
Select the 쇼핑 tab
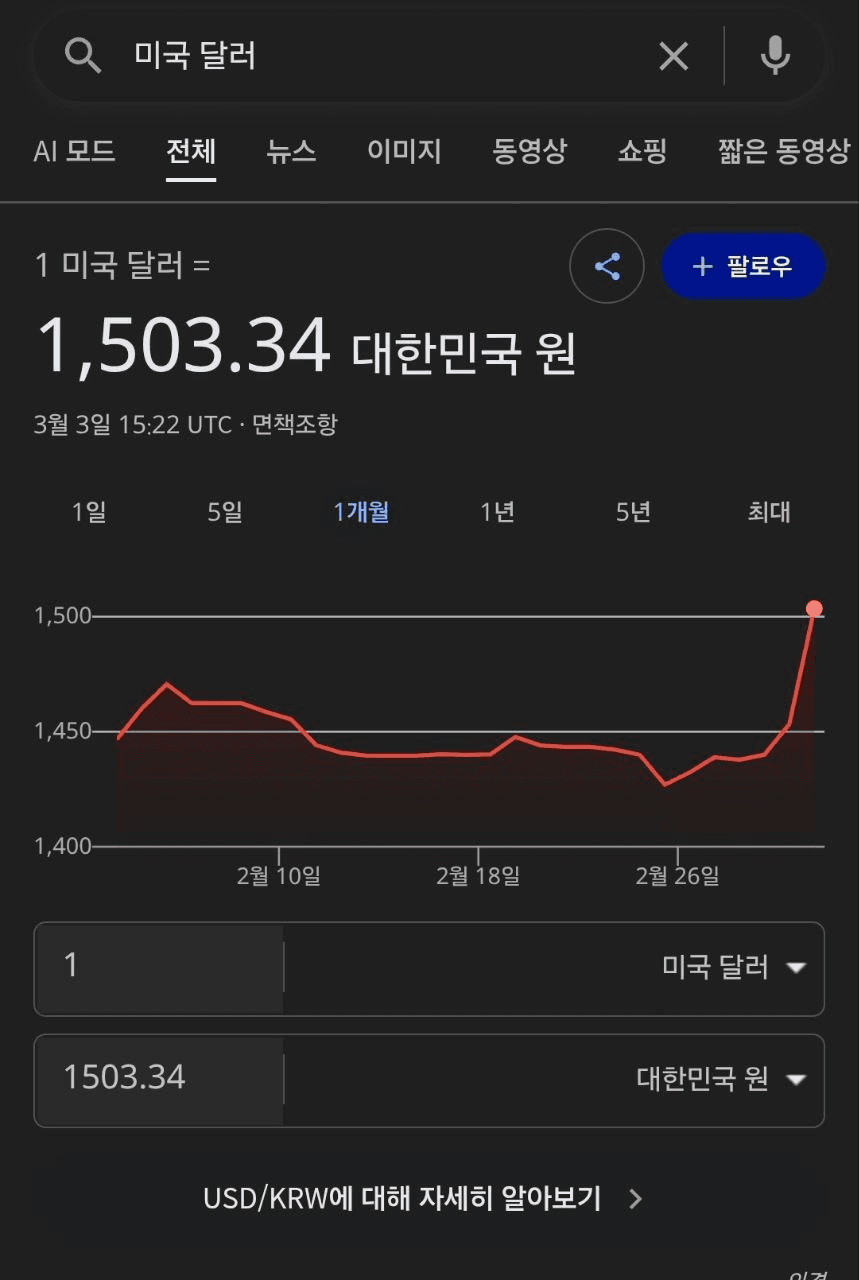tap(642, 152)
